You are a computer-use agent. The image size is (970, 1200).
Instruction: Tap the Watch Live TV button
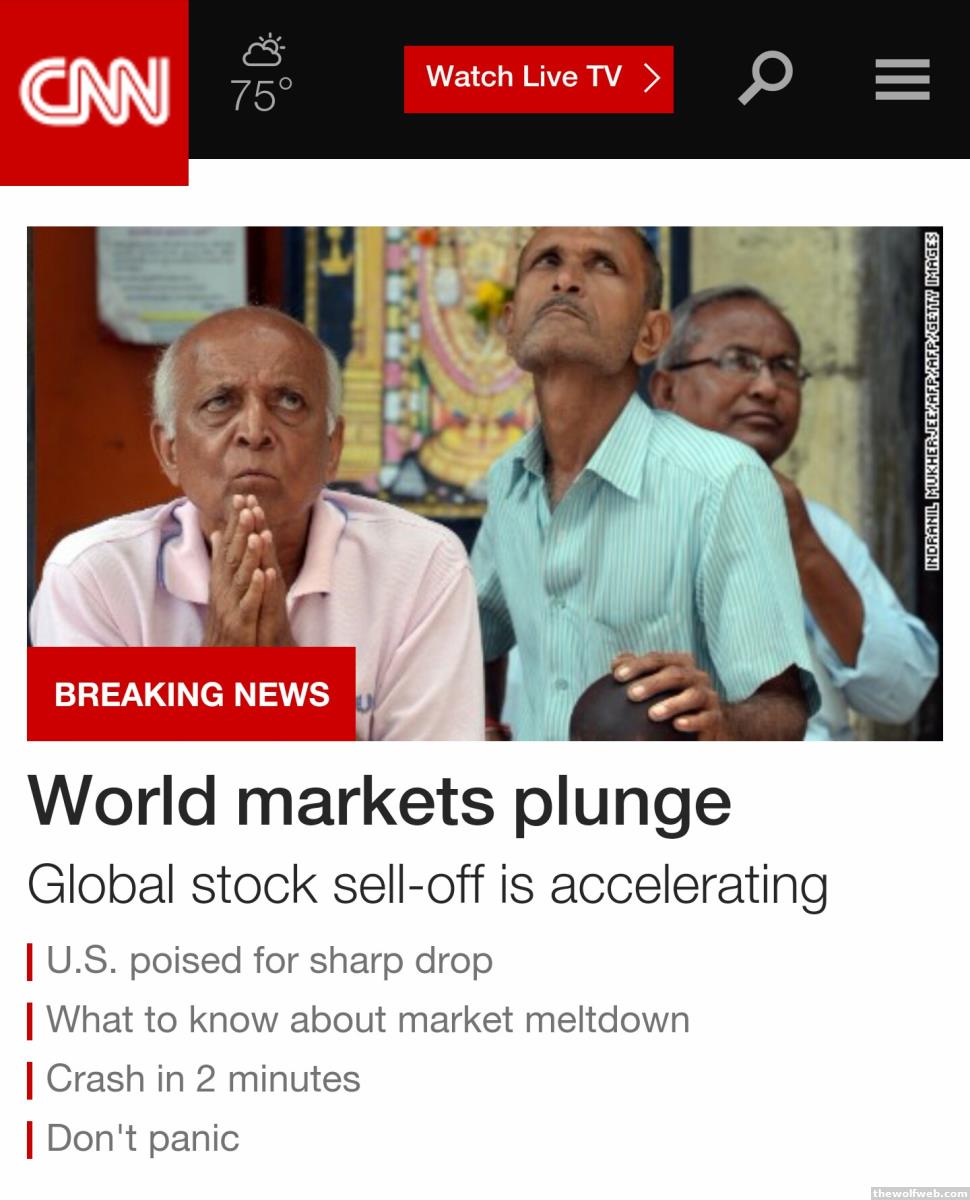[x=538, y=79]
